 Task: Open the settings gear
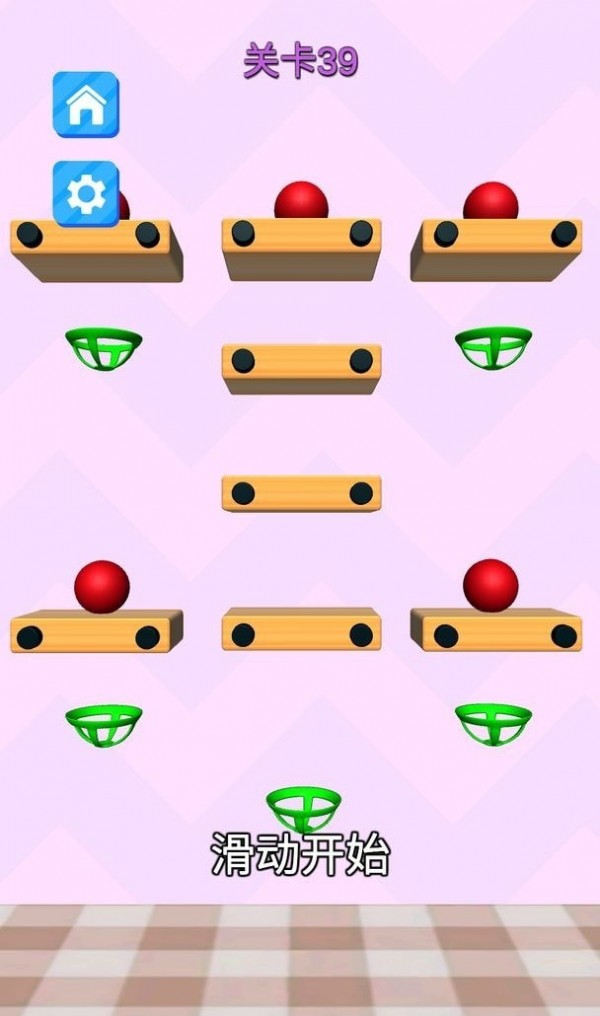[86, 194]
